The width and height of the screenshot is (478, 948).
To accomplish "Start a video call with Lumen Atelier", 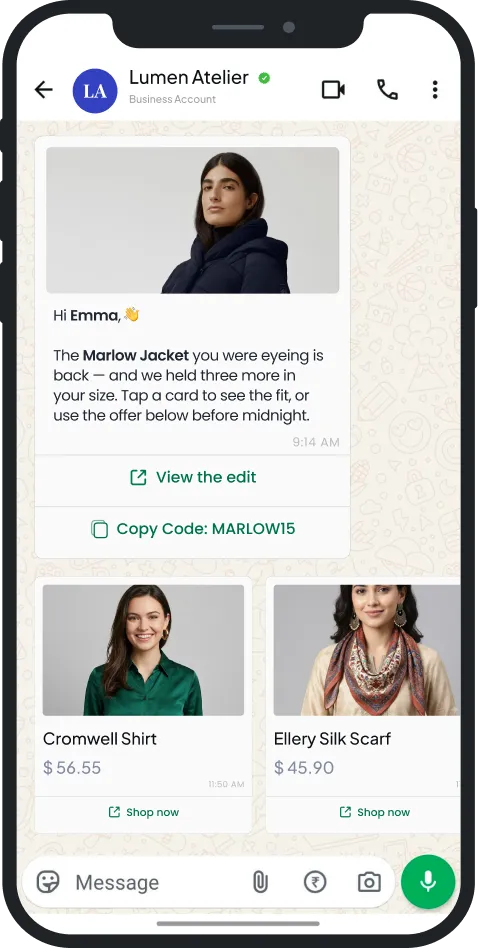I will coord(333,90).
